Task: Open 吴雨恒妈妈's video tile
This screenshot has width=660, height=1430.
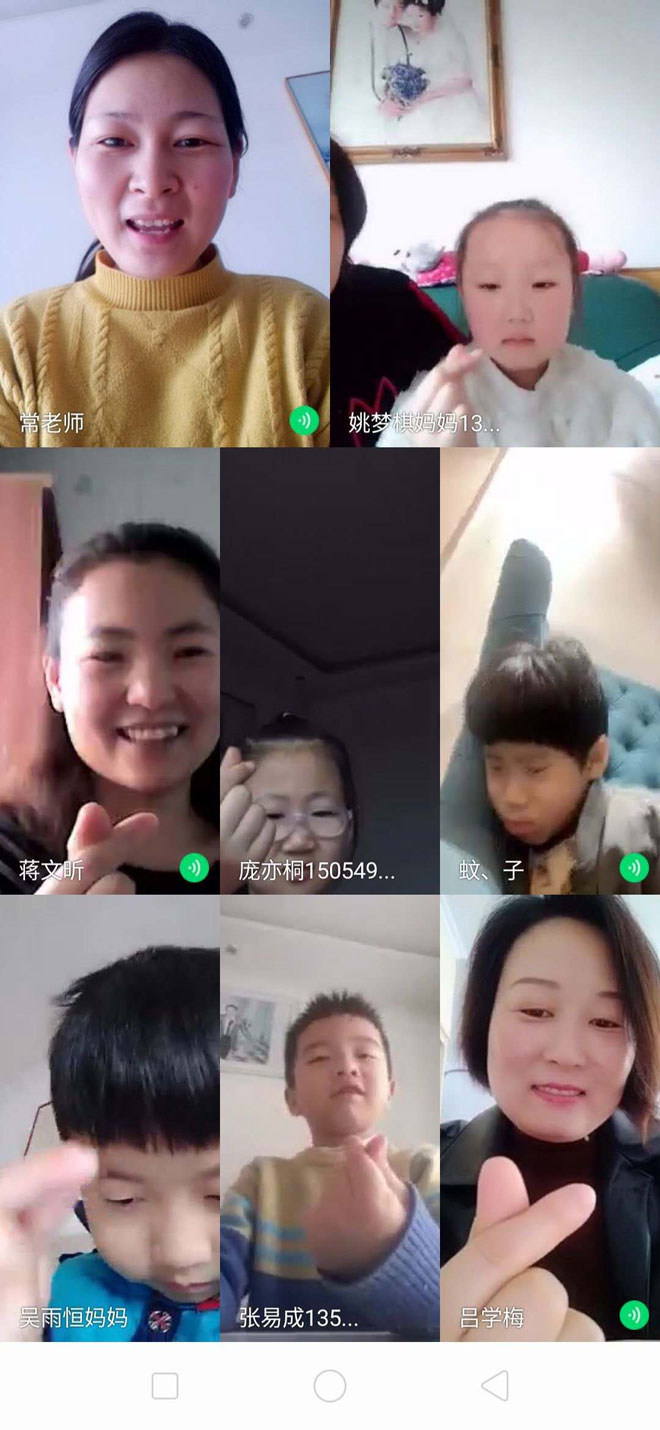Action: click(110, 1117)
